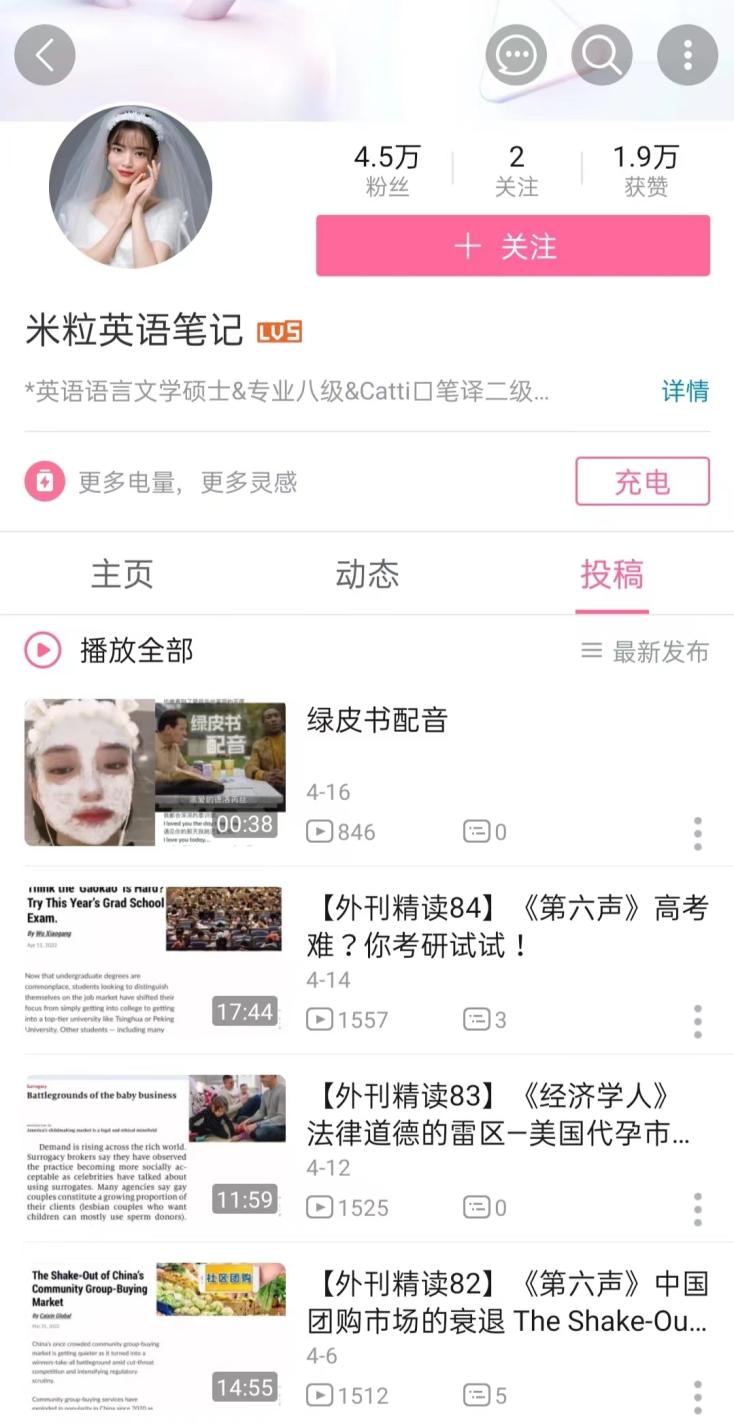Open more options for 绿皮书配音
This screenshot has height=1425, width=734.
697,833
